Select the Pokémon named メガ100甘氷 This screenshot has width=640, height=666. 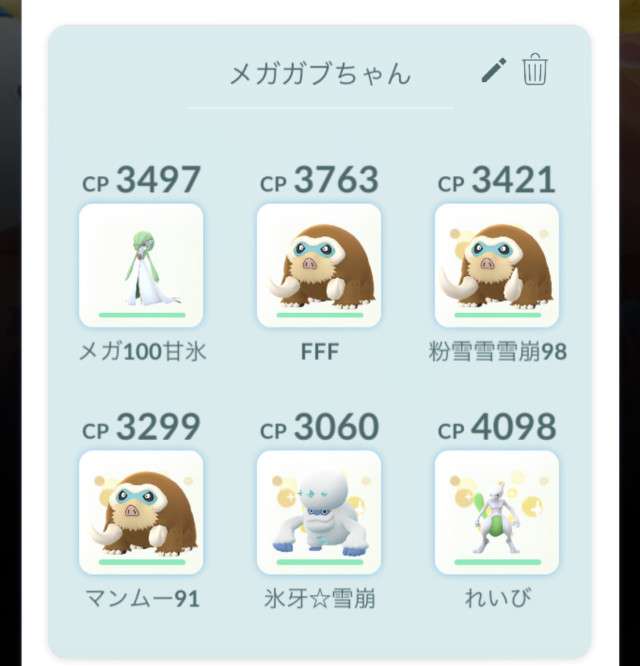tap(141, 265)
